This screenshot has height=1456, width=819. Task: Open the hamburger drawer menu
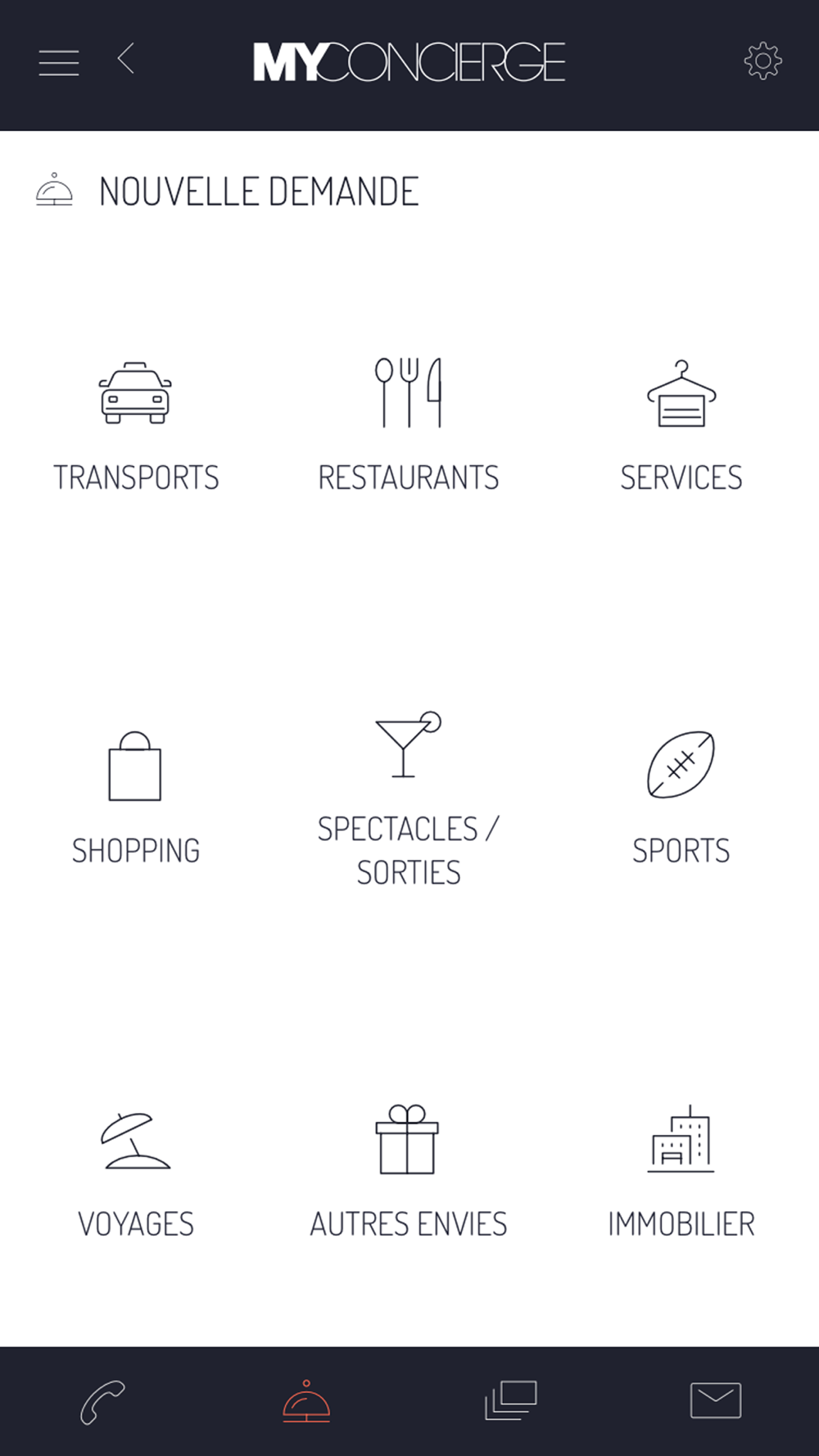59,63
